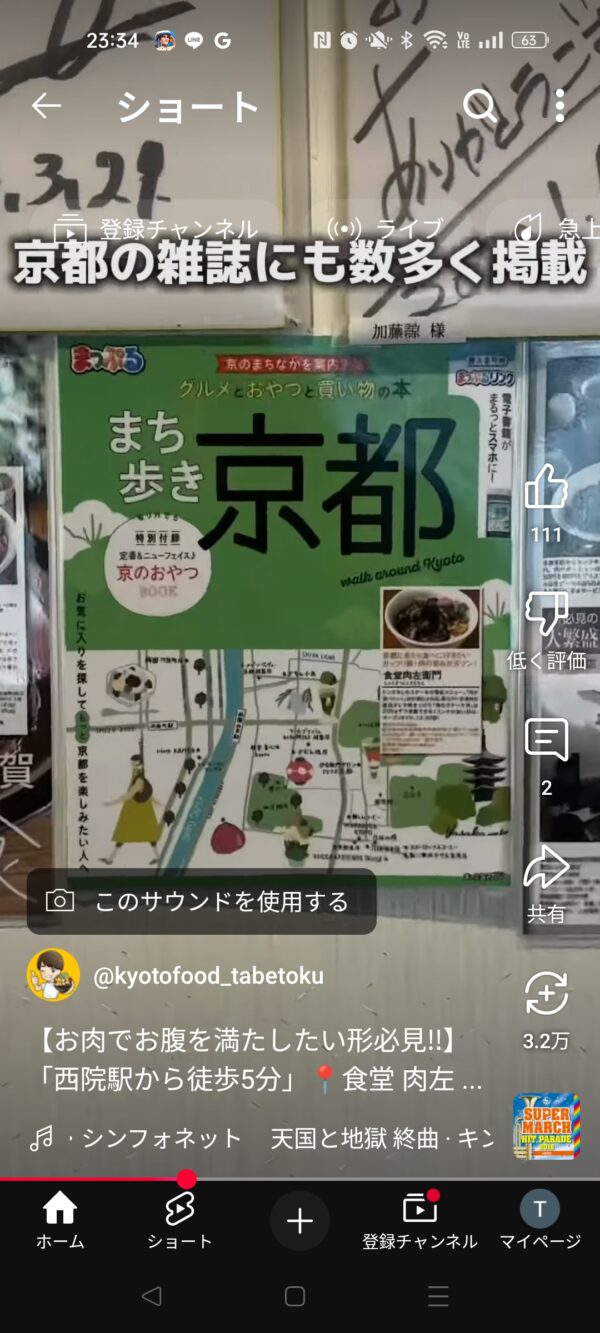Viewport: 600px width, 1333px height.
Task: Remix this Short
Action: [546, 995]
